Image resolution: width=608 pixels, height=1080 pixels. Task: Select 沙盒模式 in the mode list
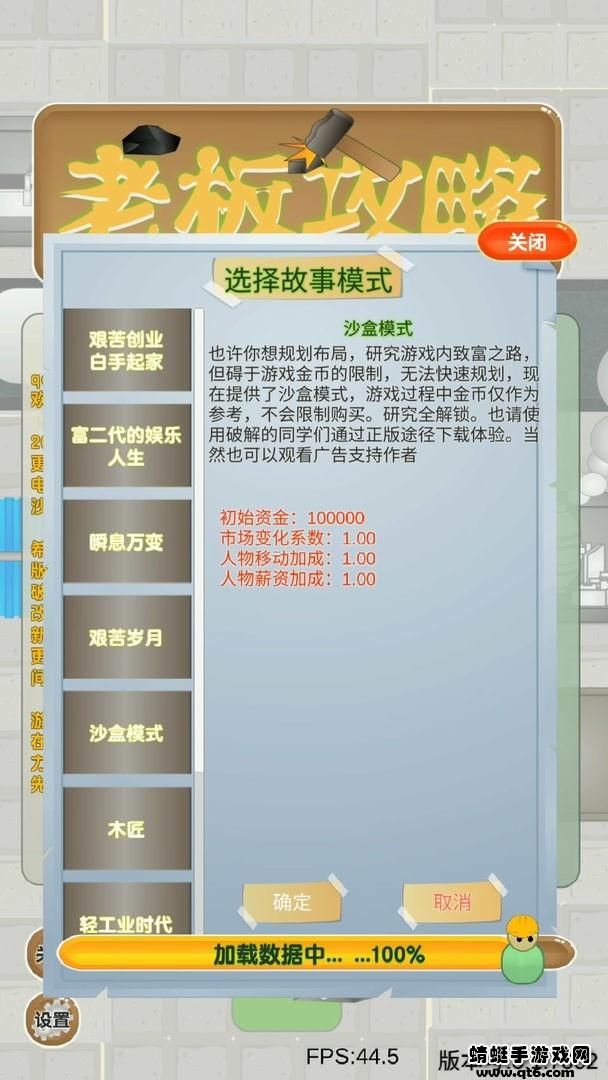[127, 733]
